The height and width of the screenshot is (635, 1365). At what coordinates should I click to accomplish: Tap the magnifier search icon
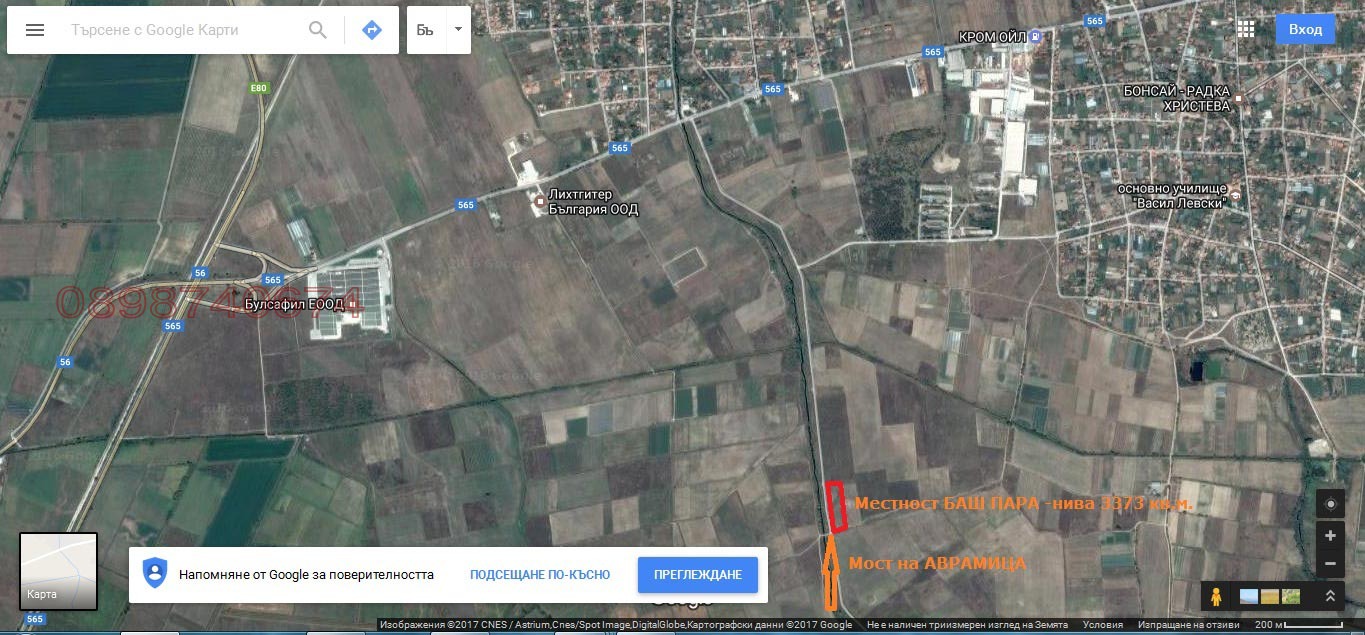(x=318, y=30)
